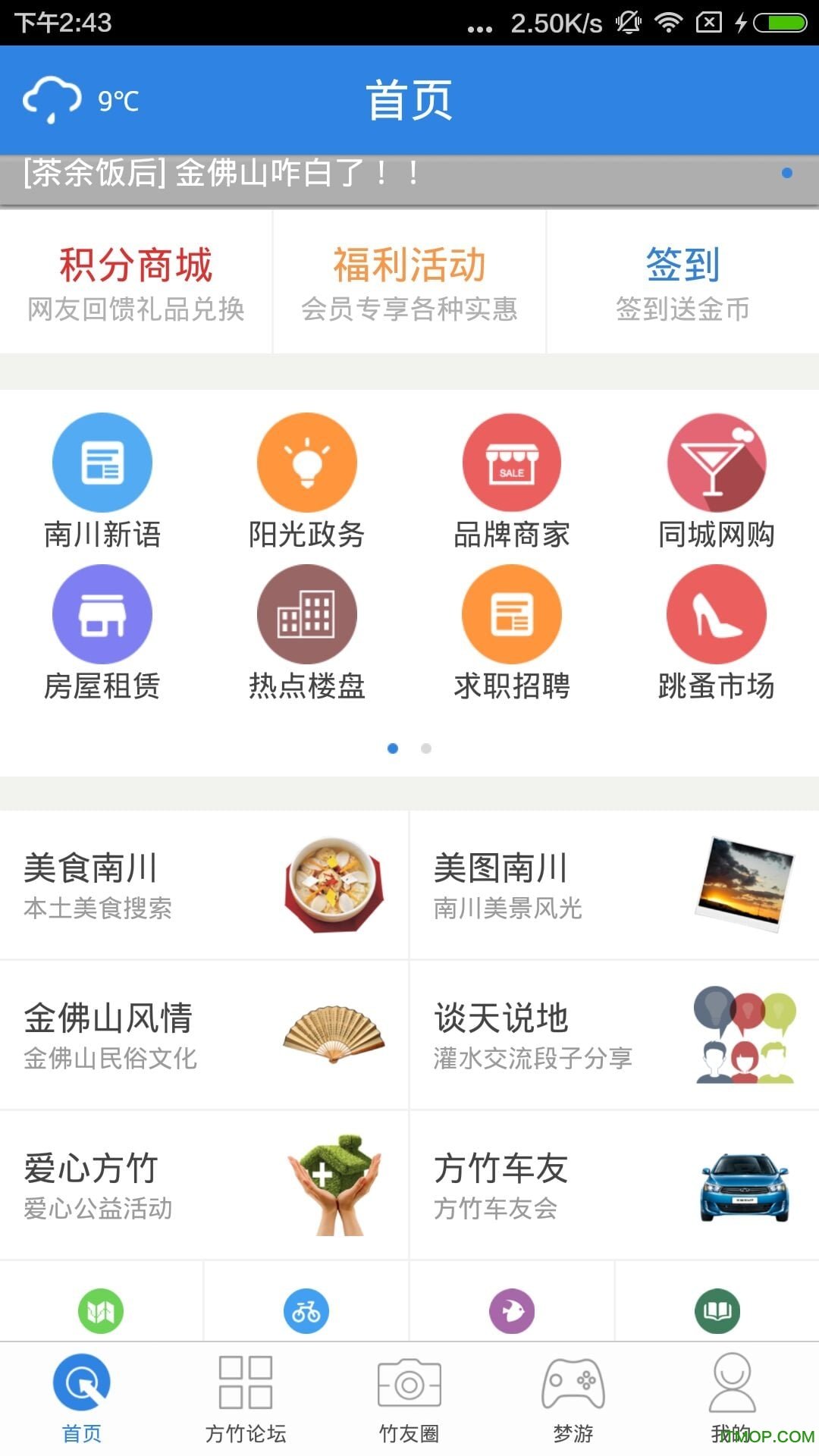Open the 美食南川 food card
The height and width of the screenshot is (1456, 819).
(204, 885)
